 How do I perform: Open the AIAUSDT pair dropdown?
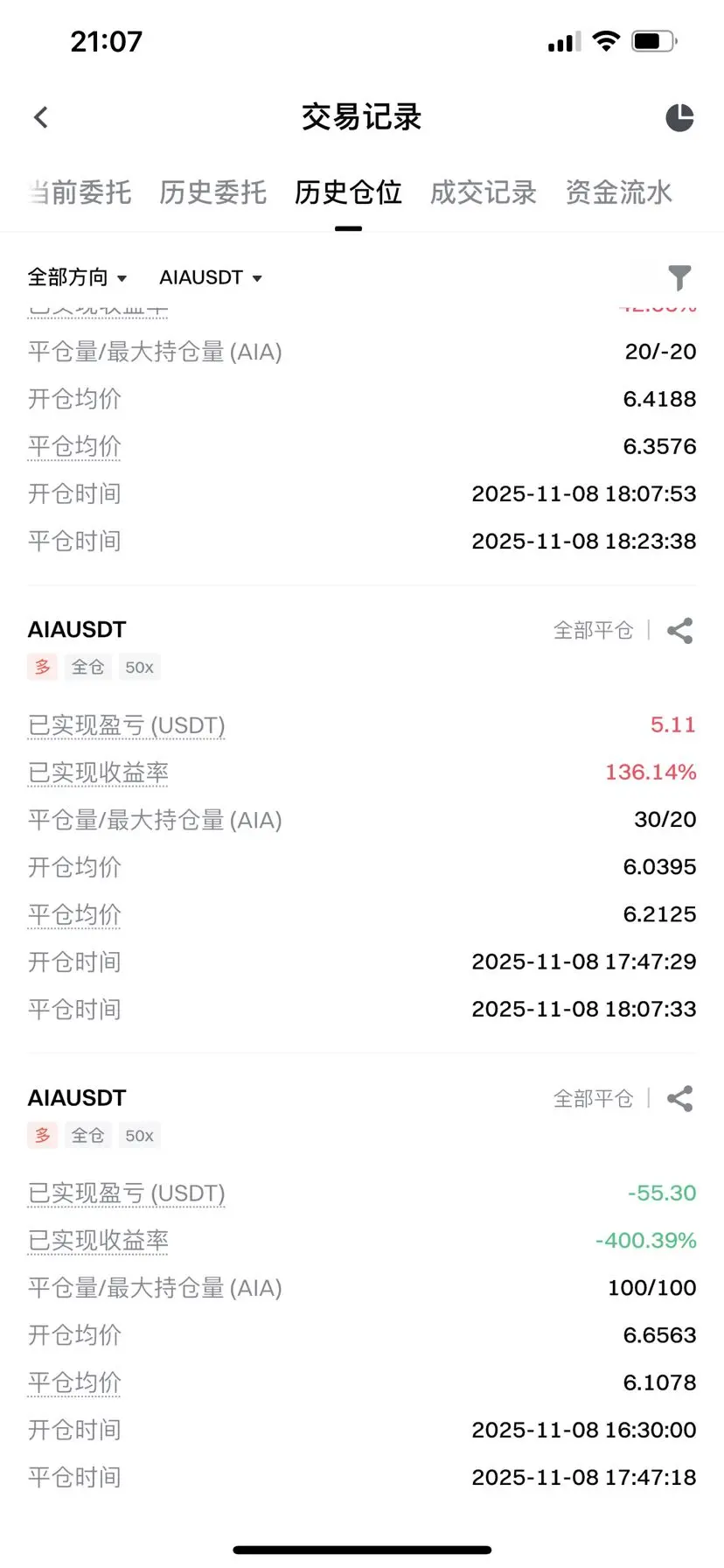[x=210, y=277]
